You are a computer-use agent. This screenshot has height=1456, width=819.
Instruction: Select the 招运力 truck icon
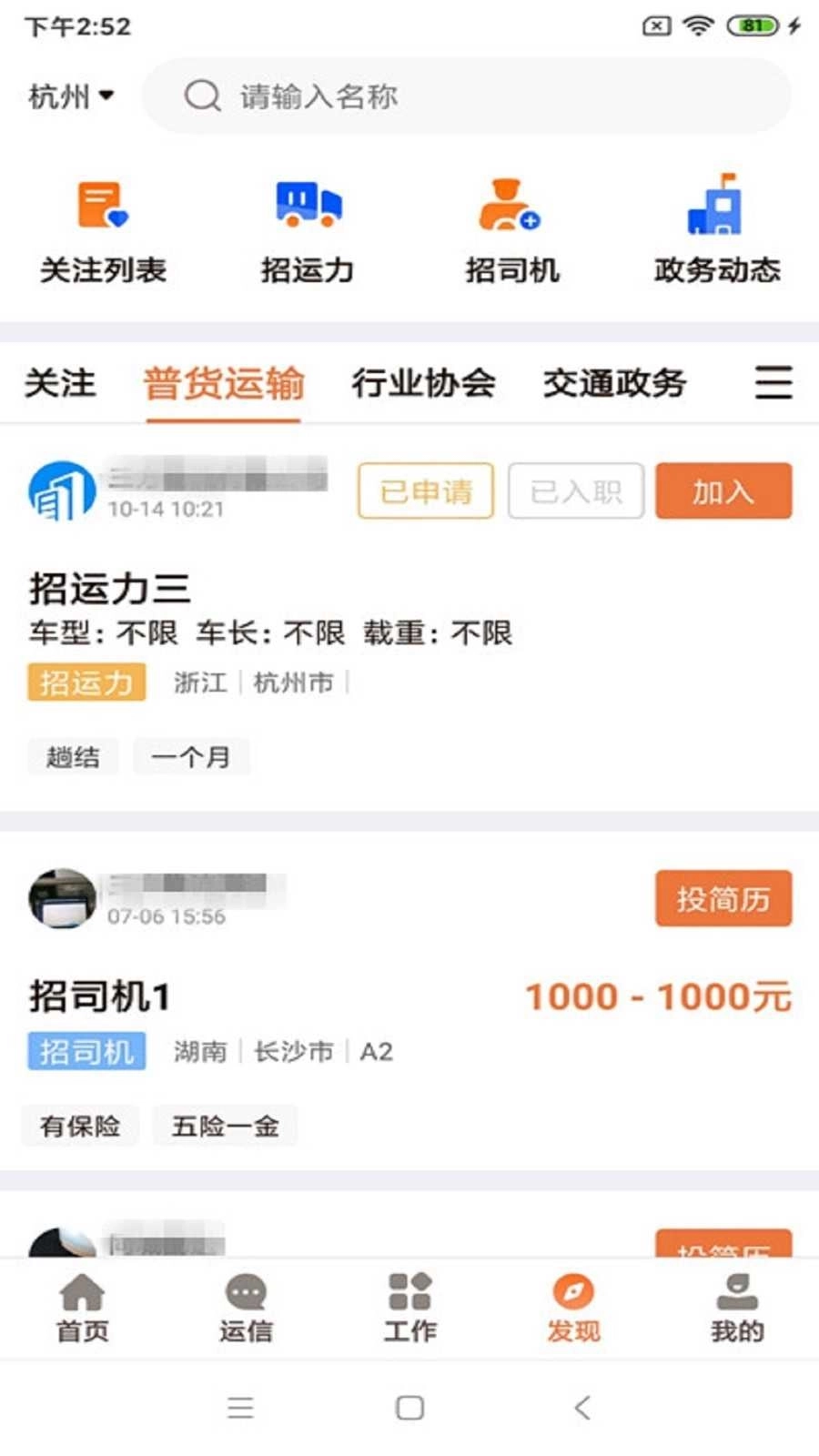(x=305, y=209)
